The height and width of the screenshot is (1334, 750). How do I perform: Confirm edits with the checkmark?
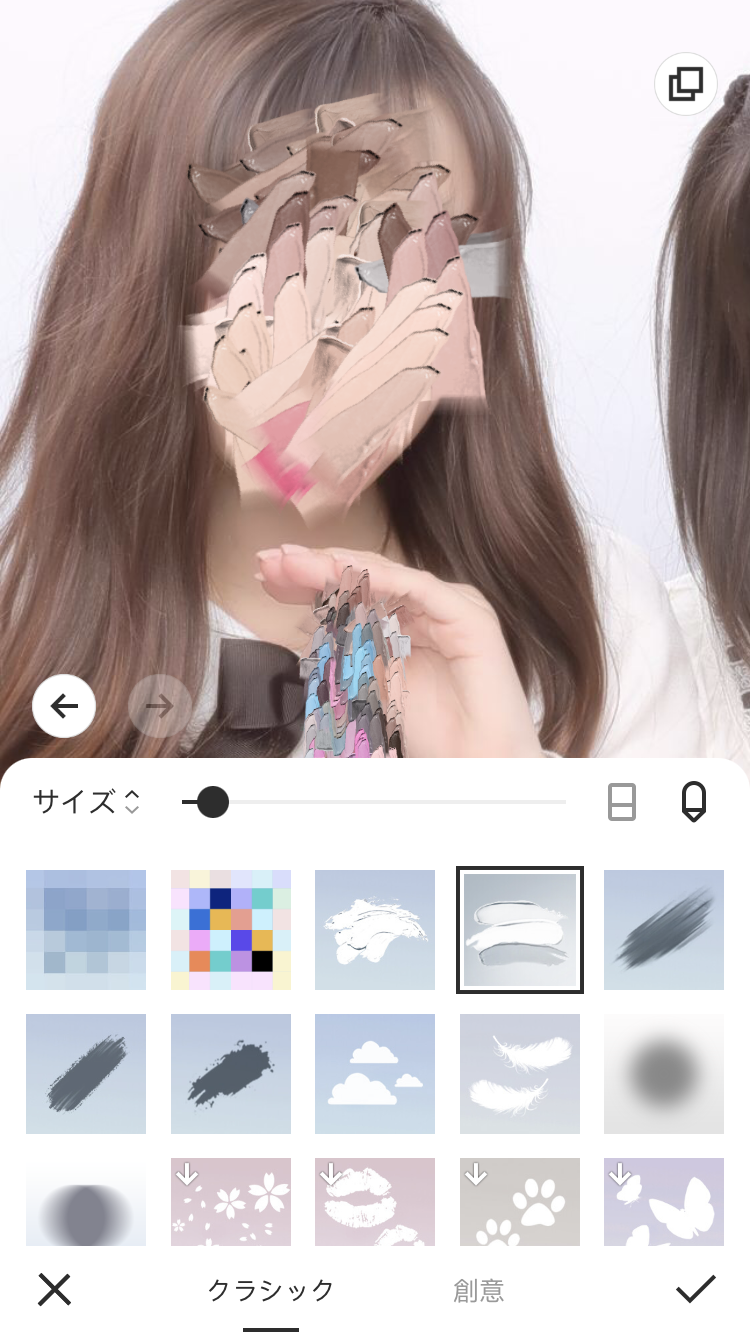click(x=695, y=1290)
